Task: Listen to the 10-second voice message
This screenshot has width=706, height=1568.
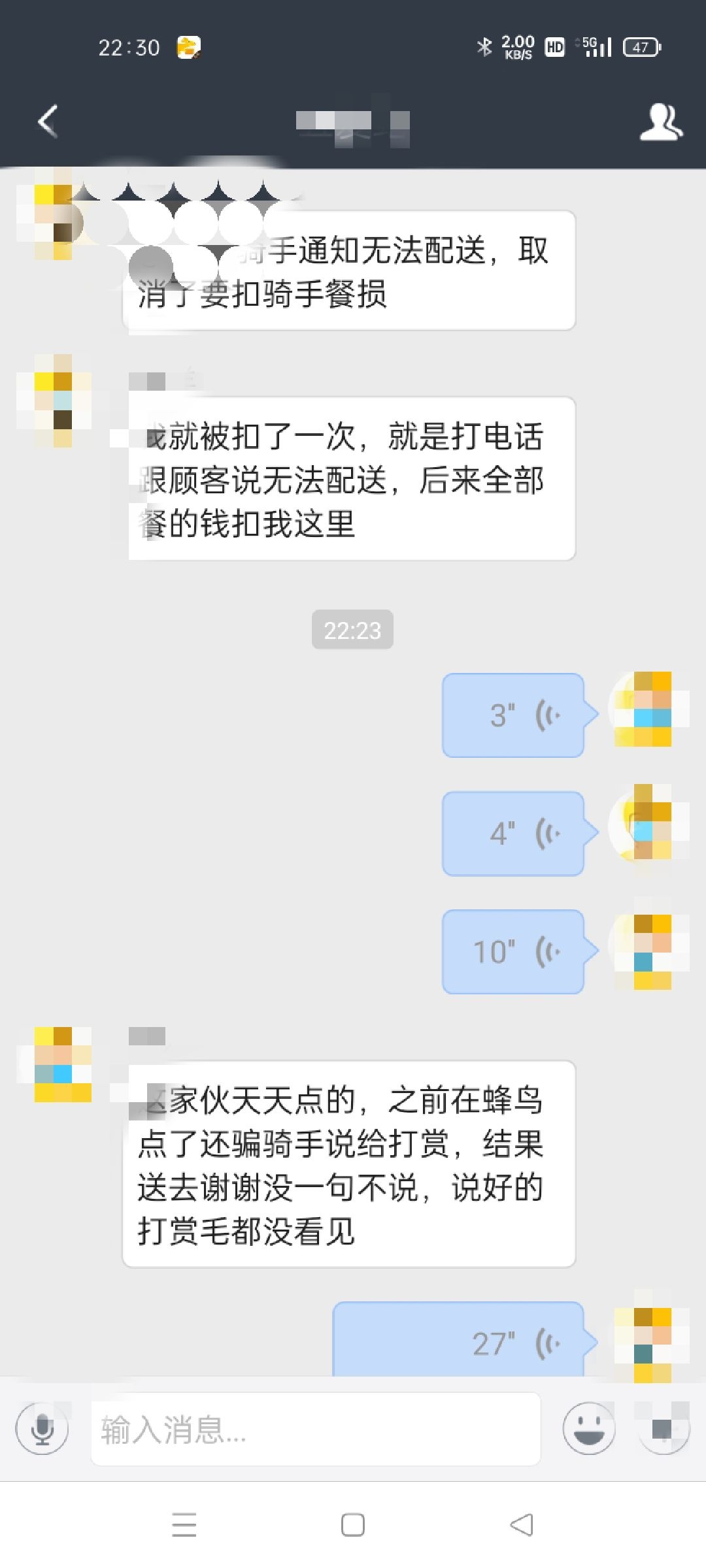Action: (514, 952)
